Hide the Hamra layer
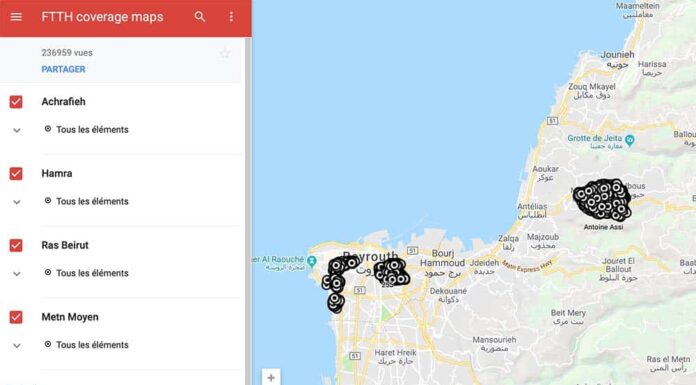Viewport: 696px width, 385px height. [16, 173]
